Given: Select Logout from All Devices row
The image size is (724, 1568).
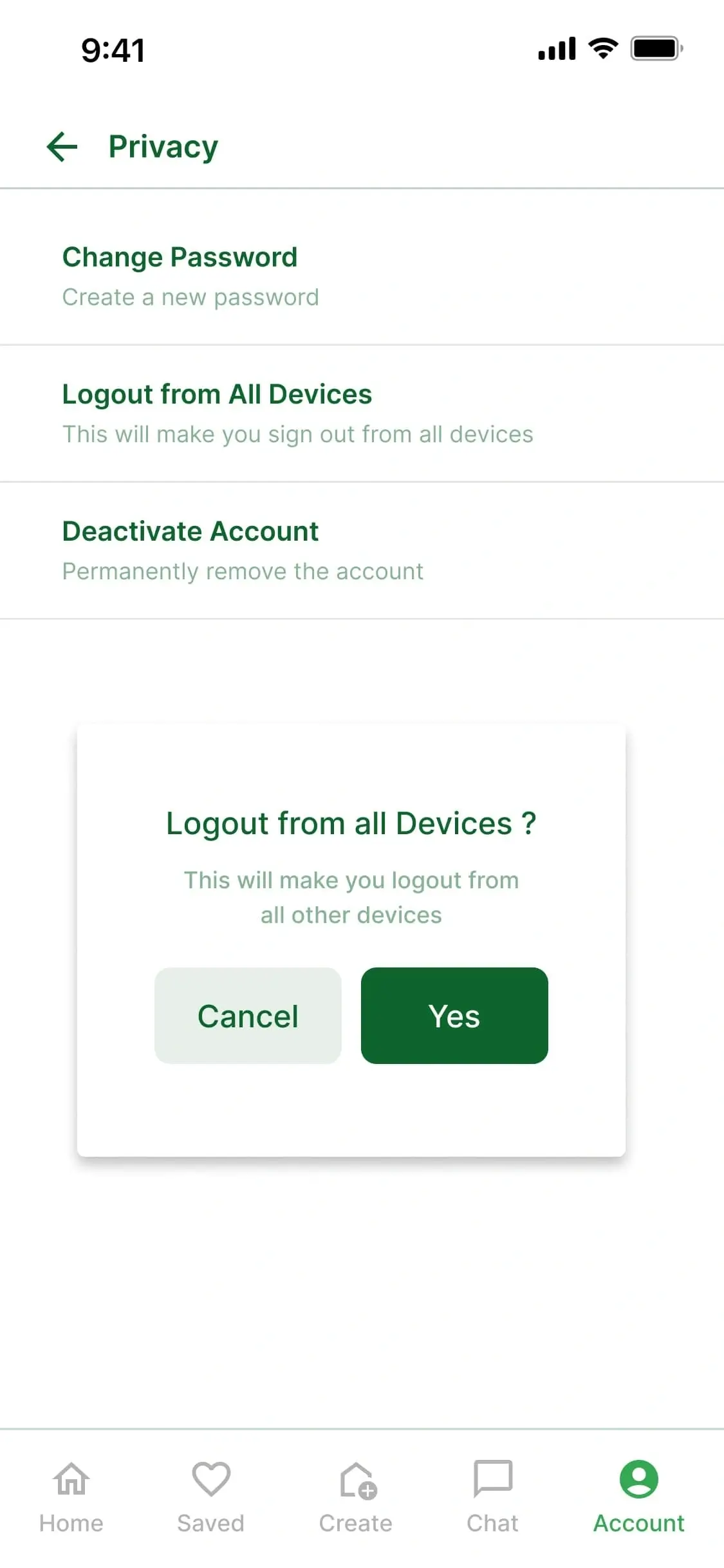Looking at the screenshot, I should coord(362,413).
